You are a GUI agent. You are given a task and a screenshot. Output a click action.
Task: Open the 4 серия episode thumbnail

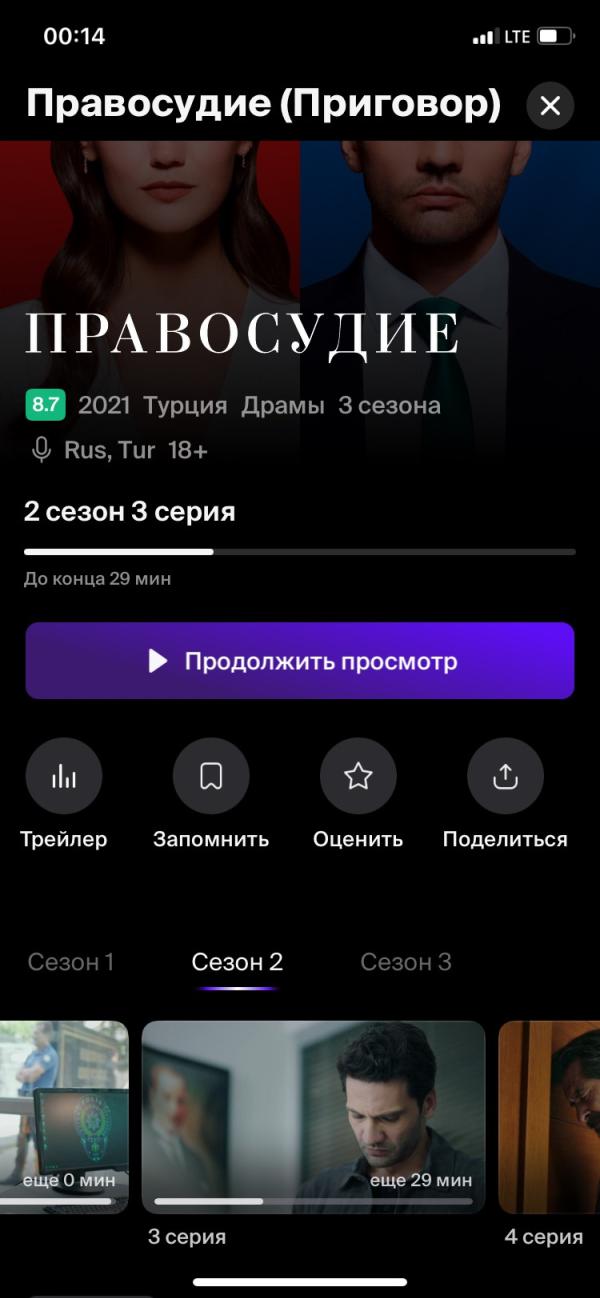coord(549,1117)
